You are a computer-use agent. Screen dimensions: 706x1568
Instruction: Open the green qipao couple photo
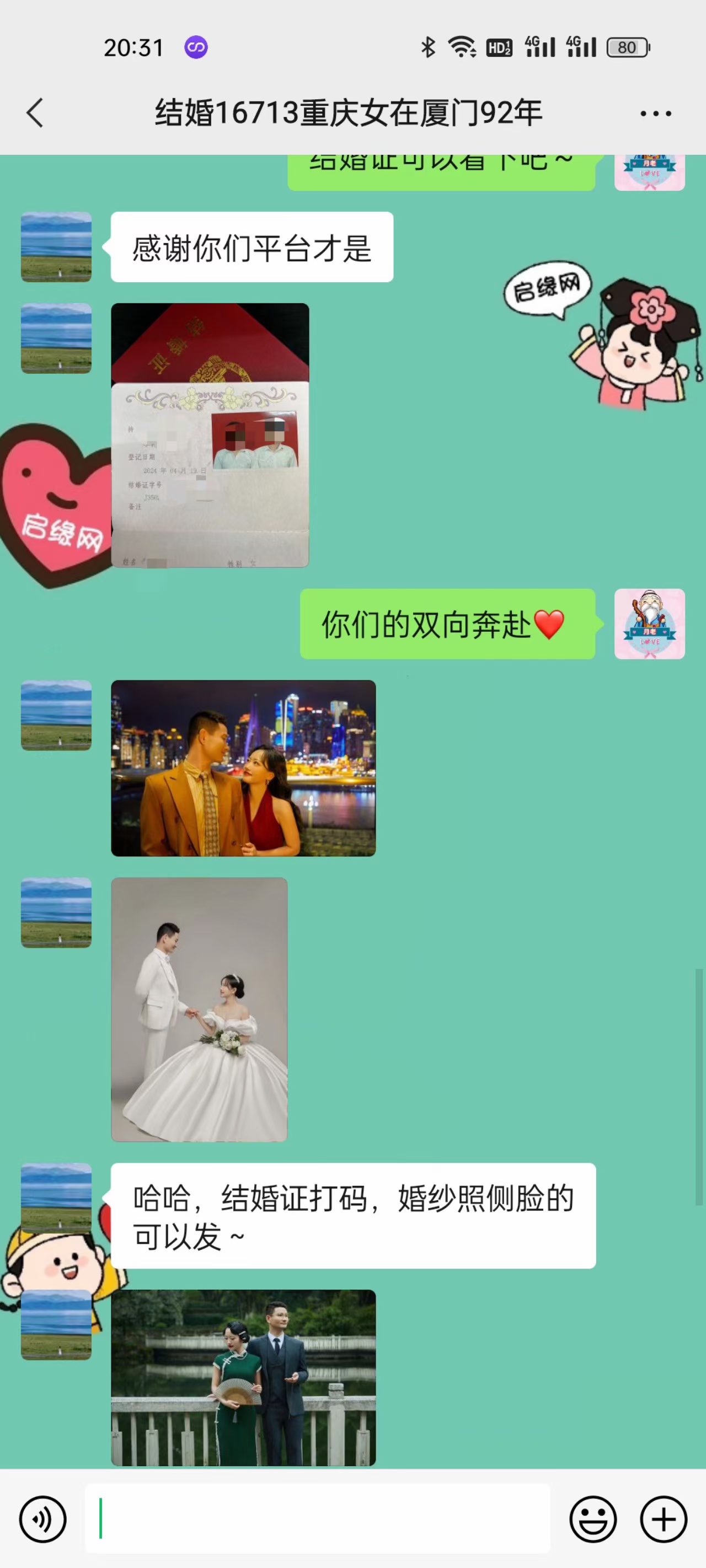[x=243, y=1377]
